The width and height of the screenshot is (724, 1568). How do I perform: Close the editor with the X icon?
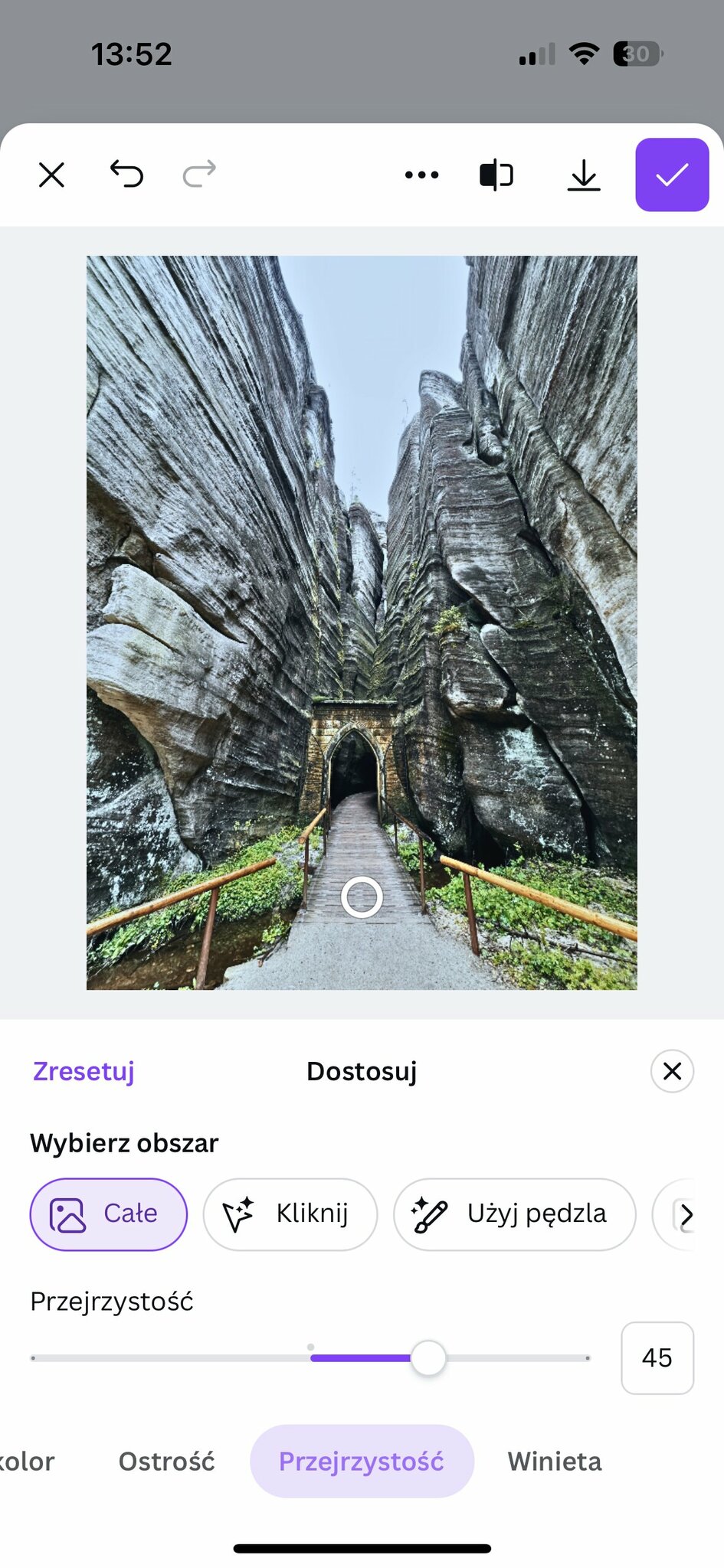(51, 175)
